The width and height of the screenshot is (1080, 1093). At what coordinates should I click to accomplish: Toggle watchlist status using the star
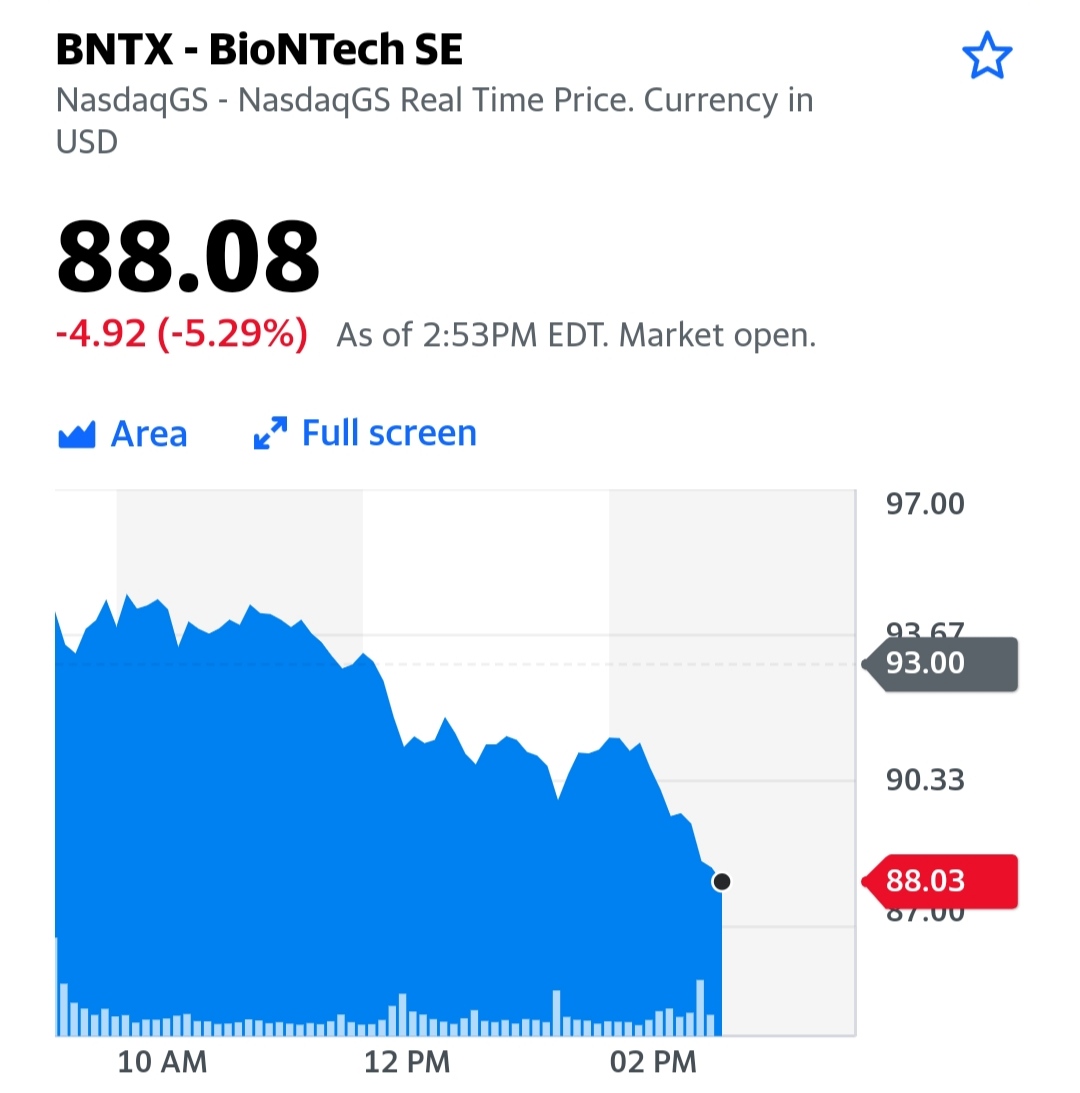click(x=988, y=55)
